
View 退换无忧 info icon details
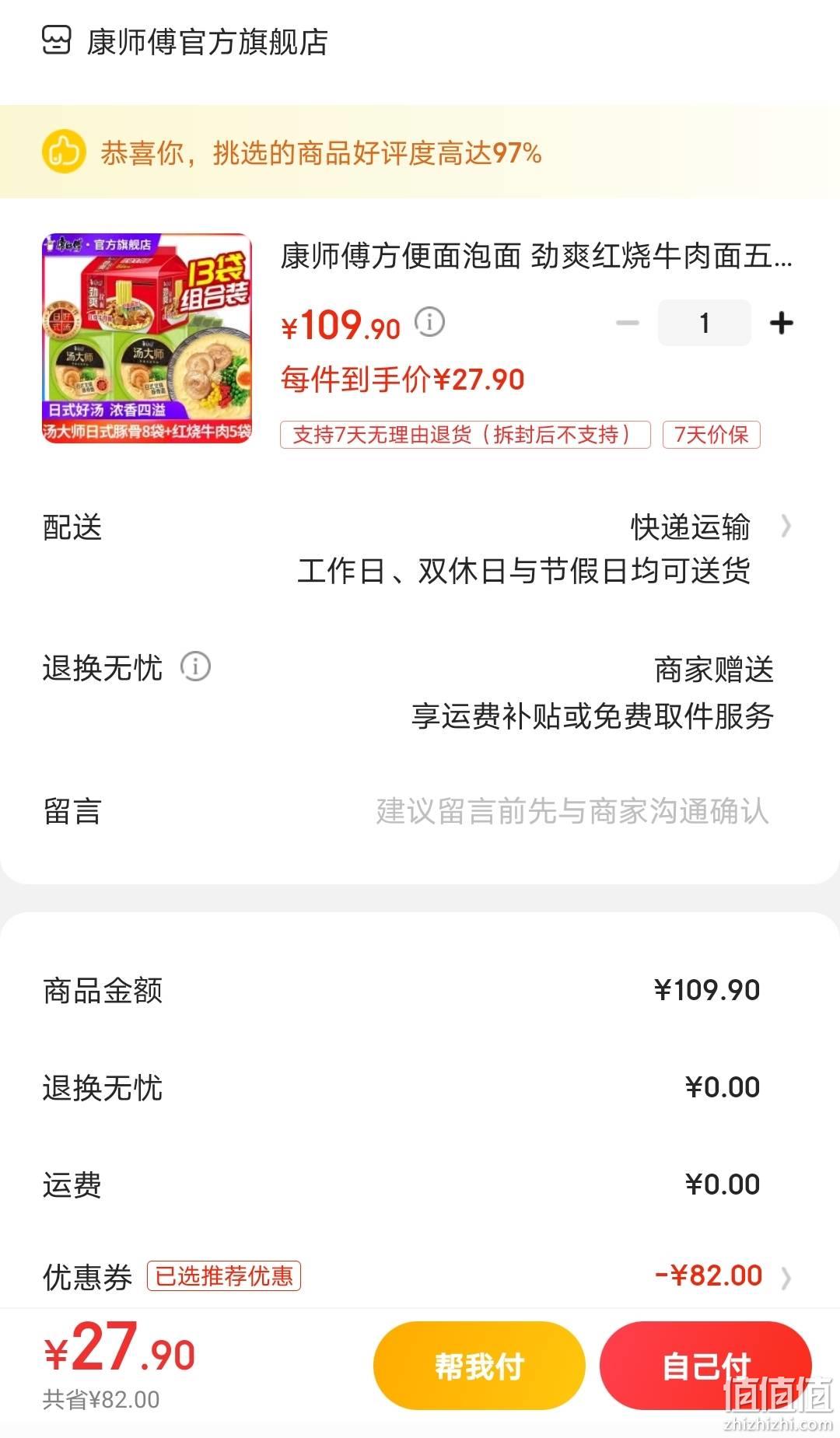pyautogui.click(x=195, y=667)
